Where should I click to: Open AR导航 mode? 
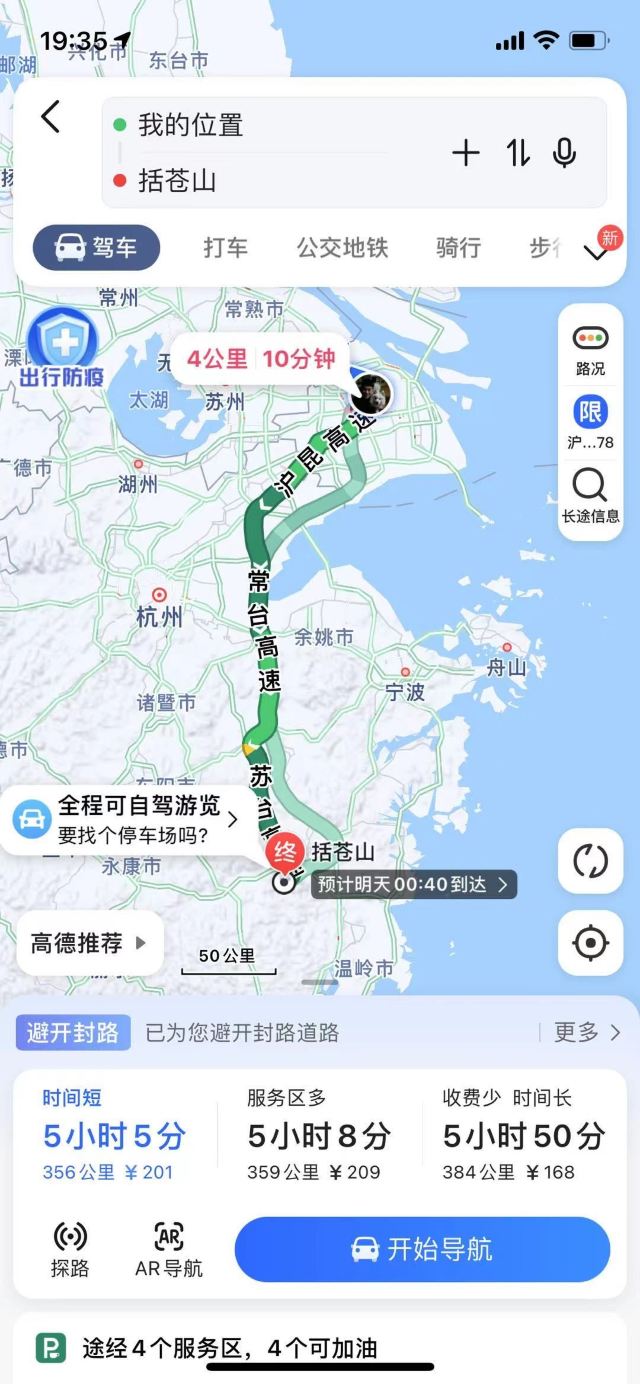pos(169,1249)
